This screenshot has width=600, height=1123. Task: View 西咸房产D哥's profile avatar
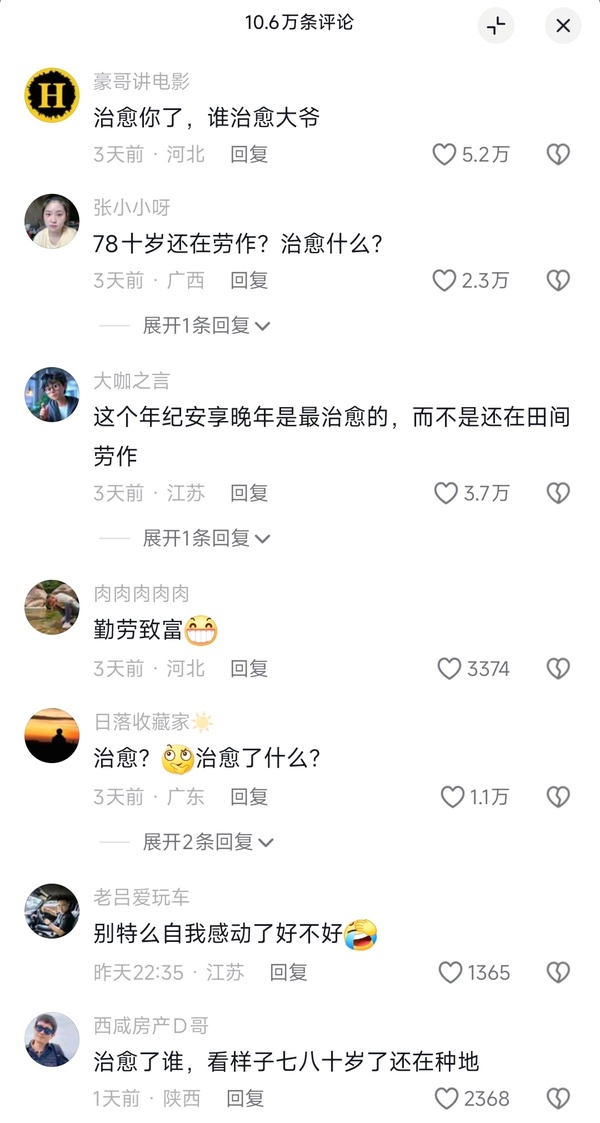[x=51, y=1039]
